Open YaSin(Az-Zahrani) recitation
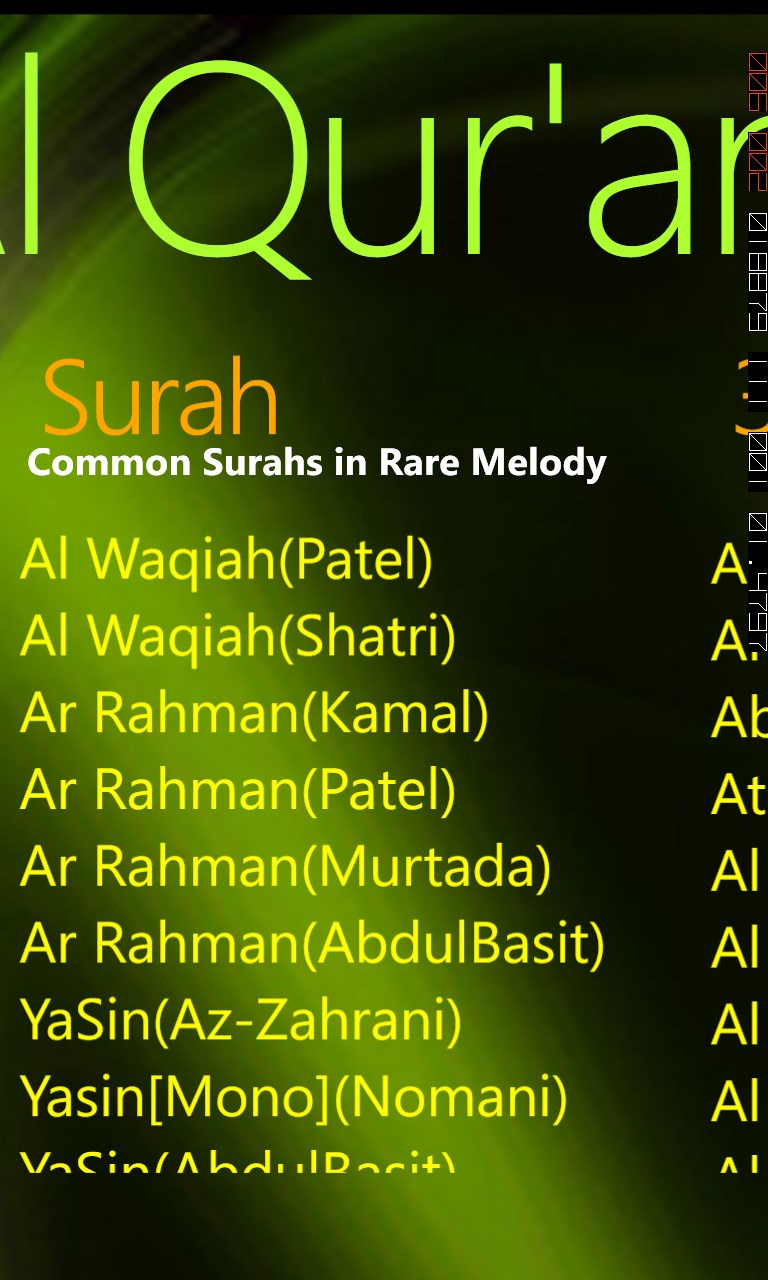 241,1021
